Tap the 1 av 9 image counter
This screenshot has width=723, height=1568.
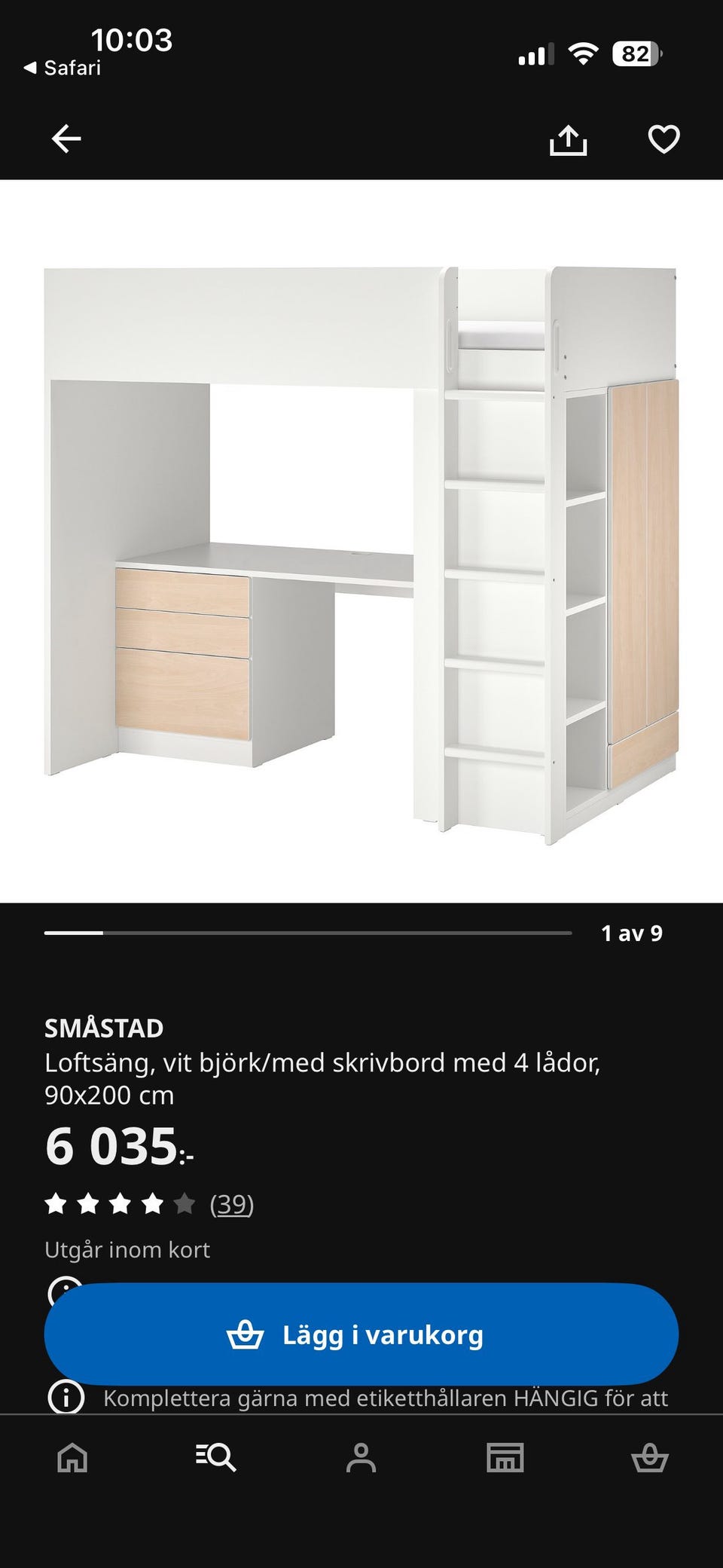click(633, 933)
